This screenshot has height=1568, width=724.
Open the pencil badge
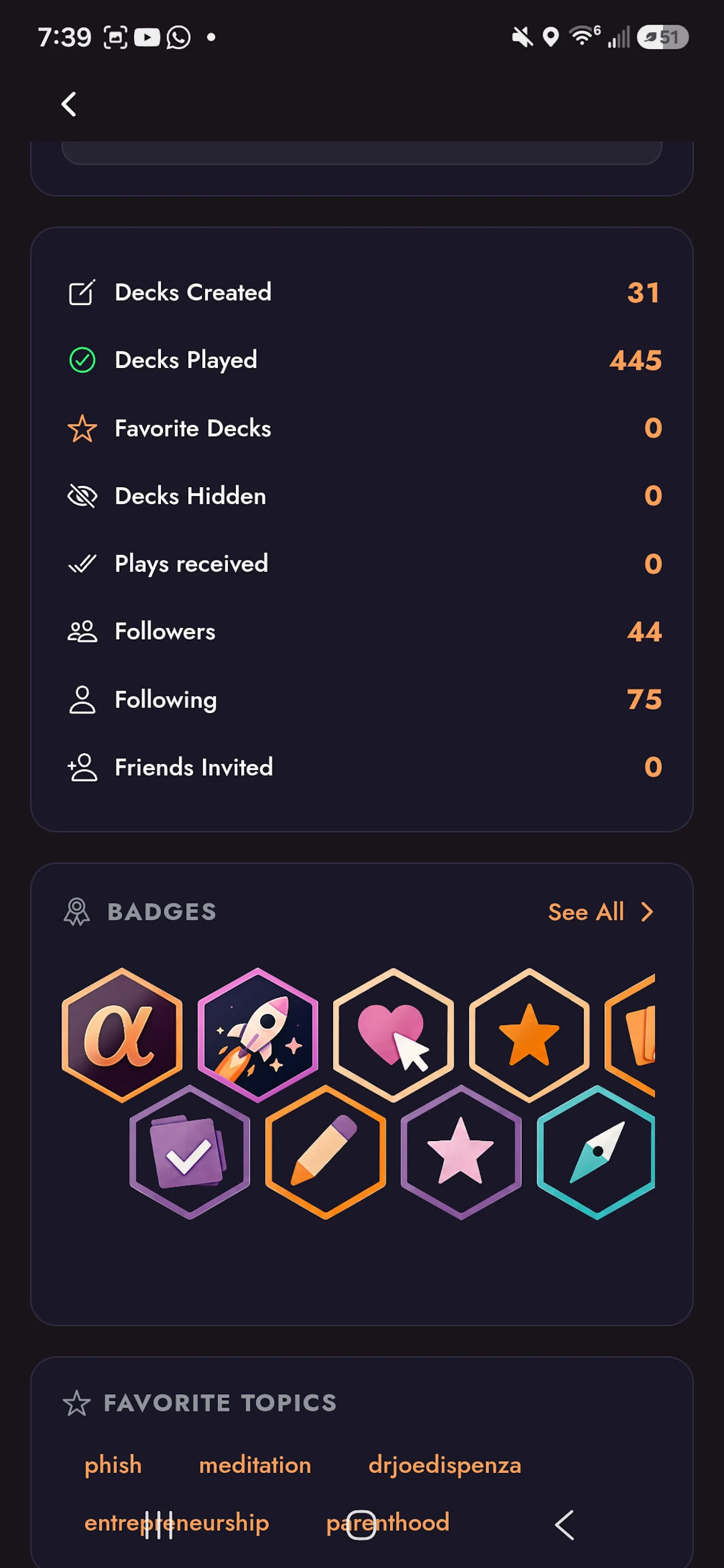tap(326, 1151)
